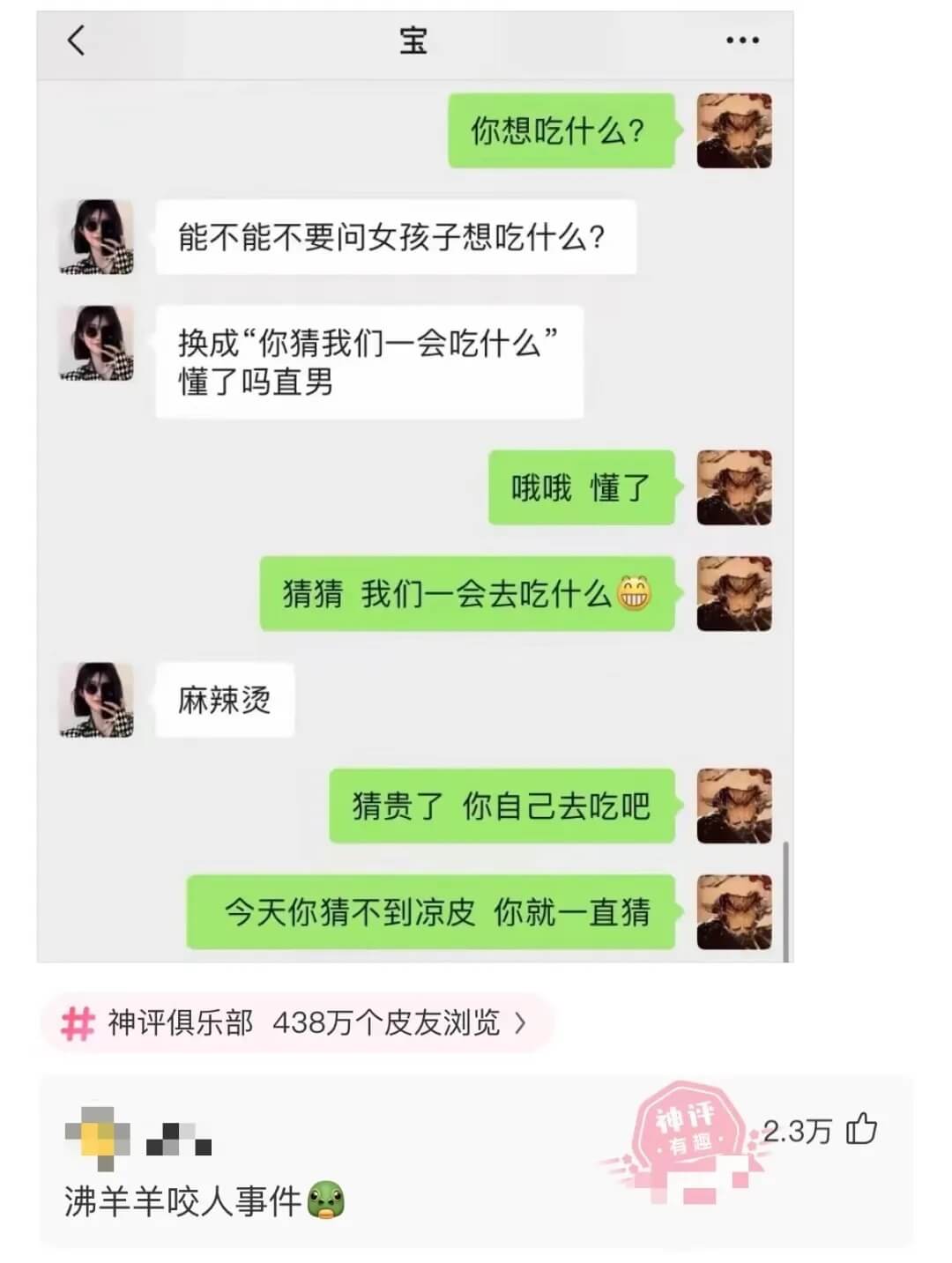
Task: Select the 麻辣烫 message bubble
Action: (x=223, y=699)
